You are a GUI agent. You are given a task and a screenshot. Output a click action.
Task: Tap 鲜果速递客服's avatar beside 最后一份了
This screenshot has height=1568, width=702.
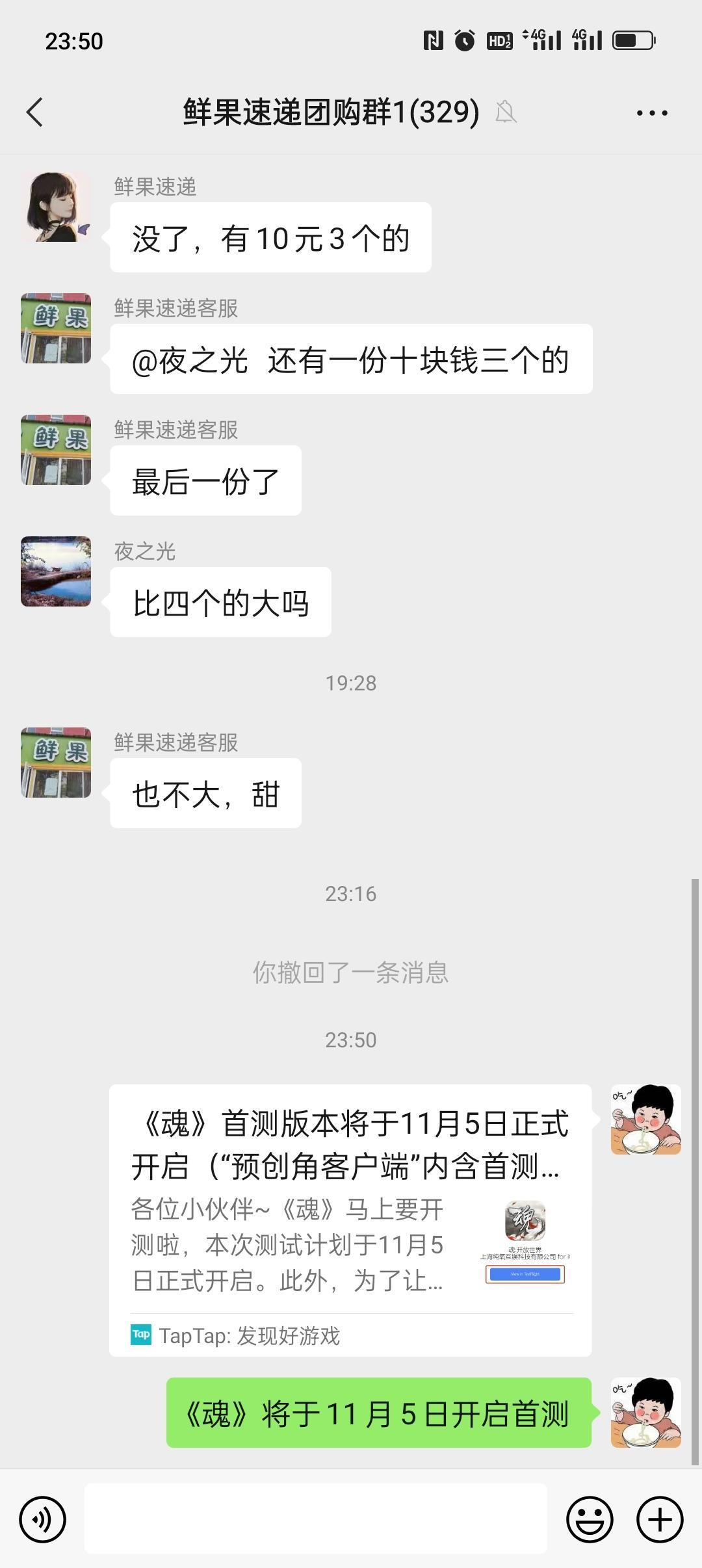(x=56, y=450)
